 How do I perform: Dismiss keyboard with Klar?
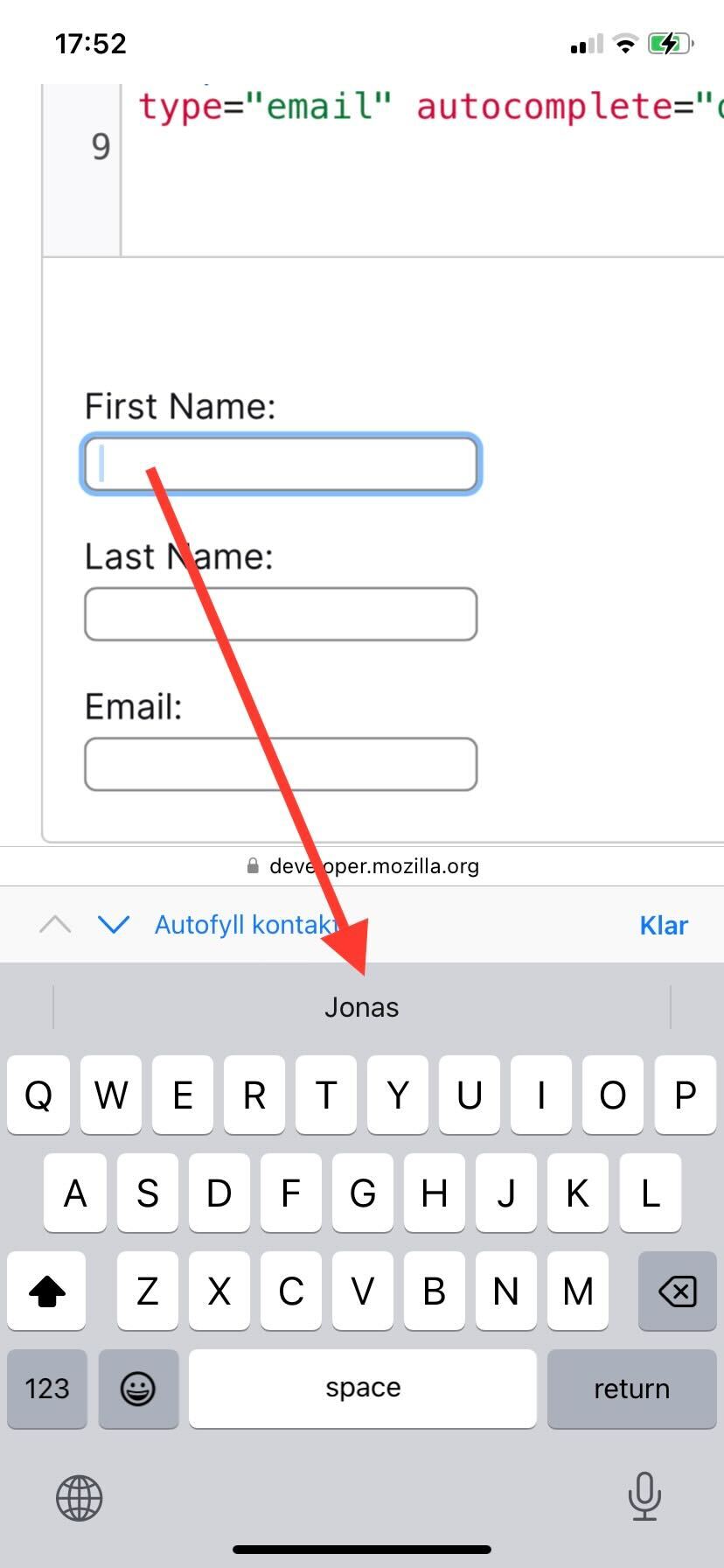click(663, 925)
